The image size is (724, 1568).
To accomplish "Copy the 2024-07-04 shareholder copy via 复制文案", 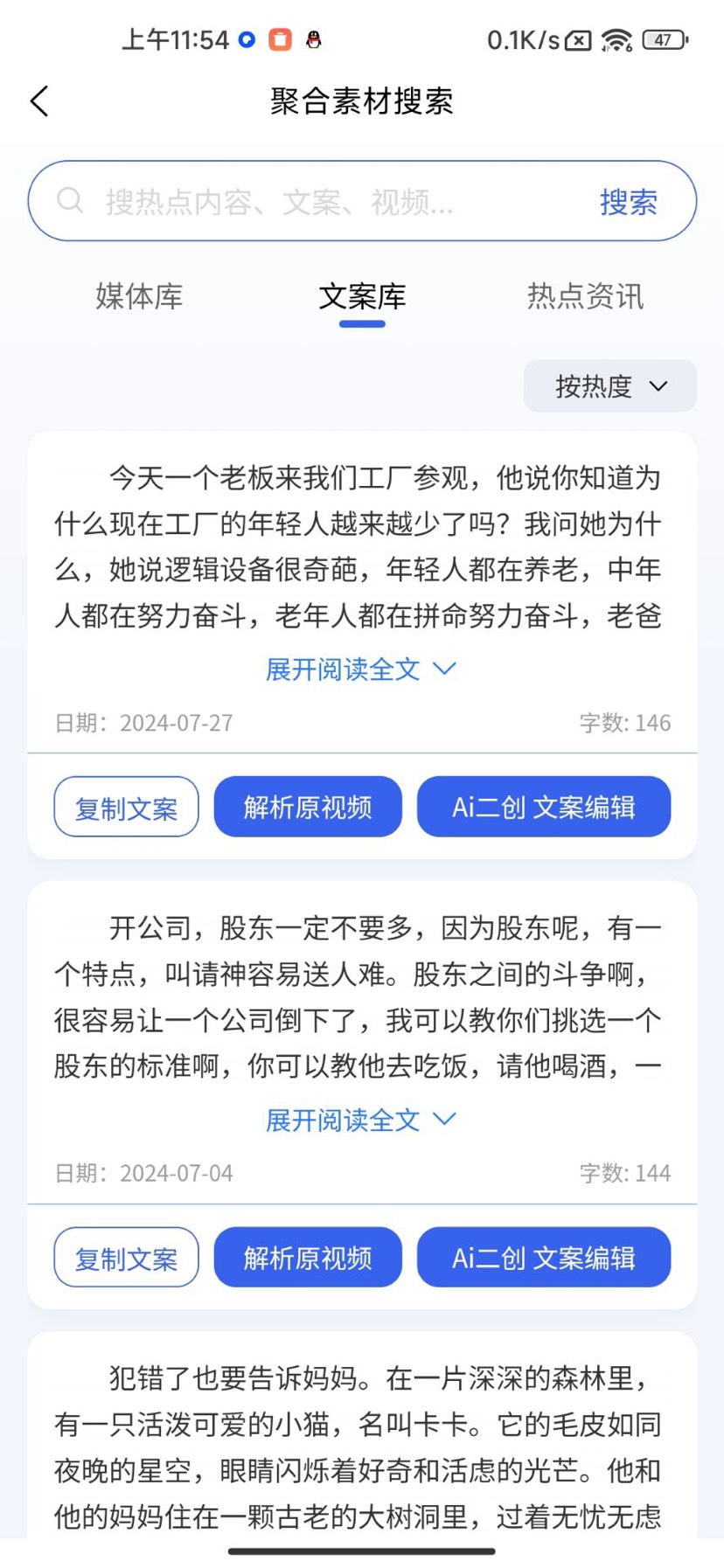I will point(126,1258).
